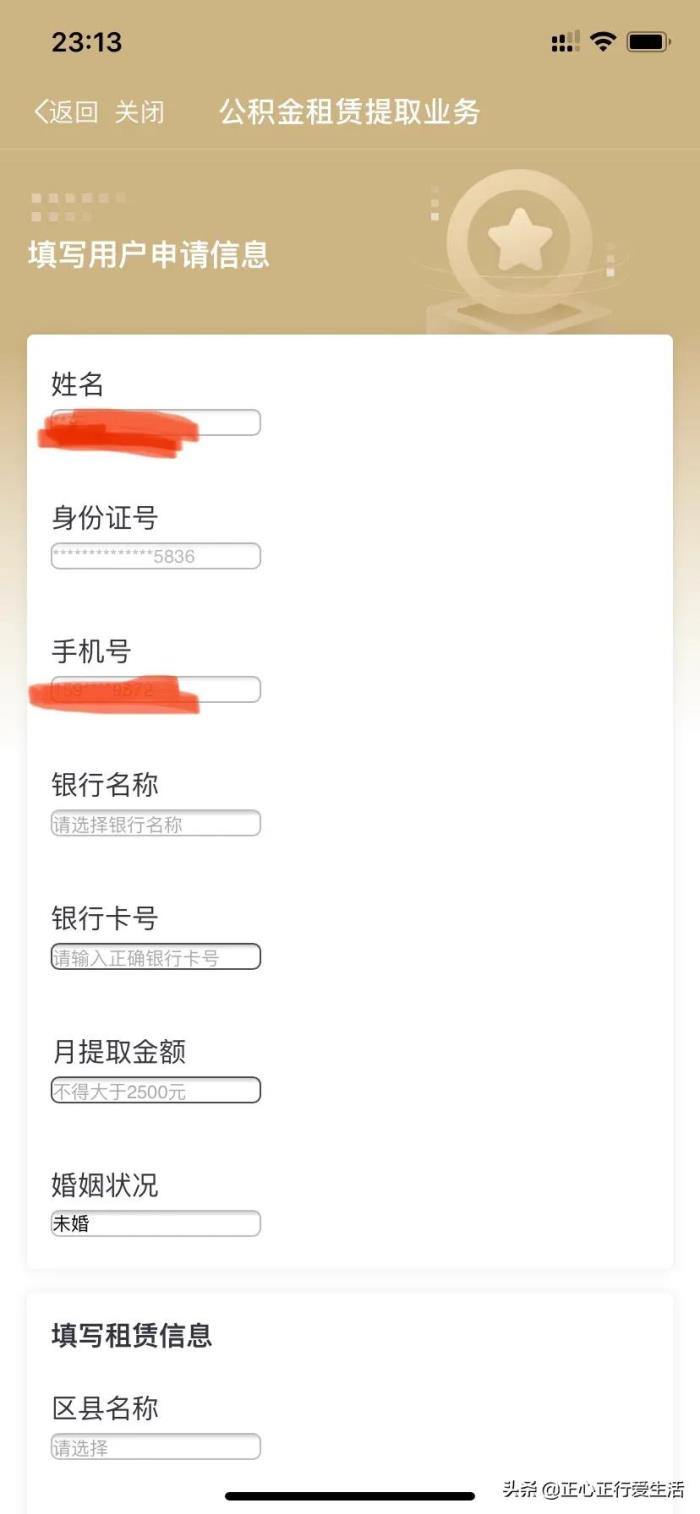Change the 婚姻状况 marital status
Image resolution: width=700 pixels, height=1514 pixels.
pos(156,1224)
